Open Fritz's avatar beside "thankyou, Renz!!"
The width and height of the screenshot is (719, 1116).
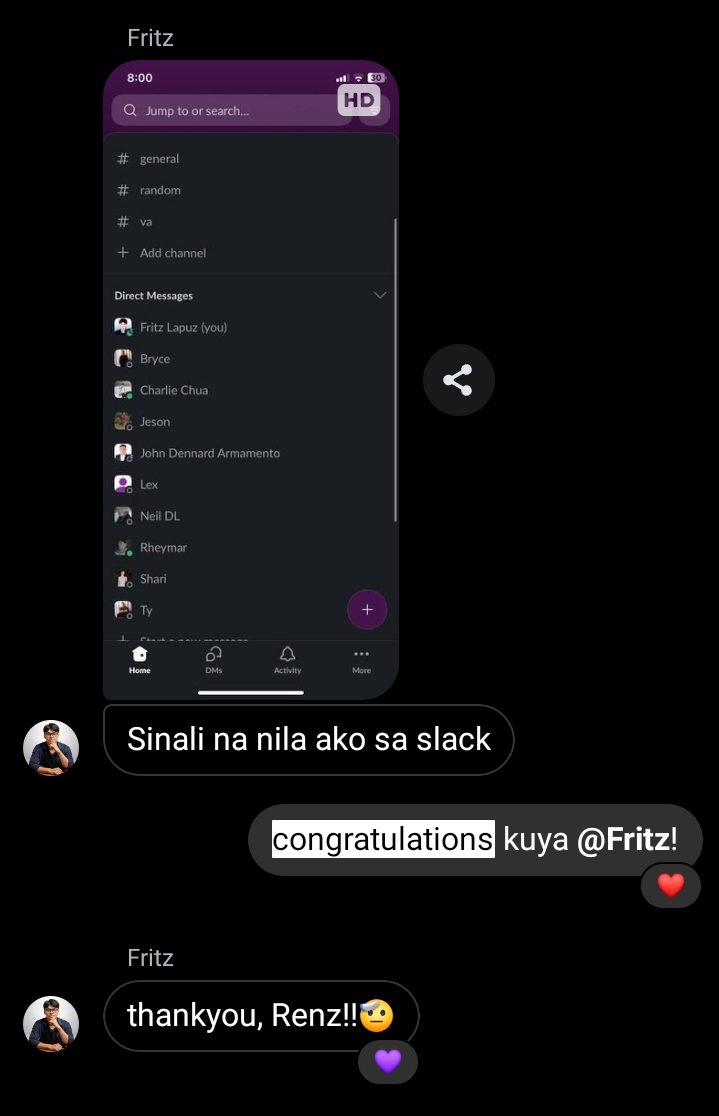[51, 1023]
